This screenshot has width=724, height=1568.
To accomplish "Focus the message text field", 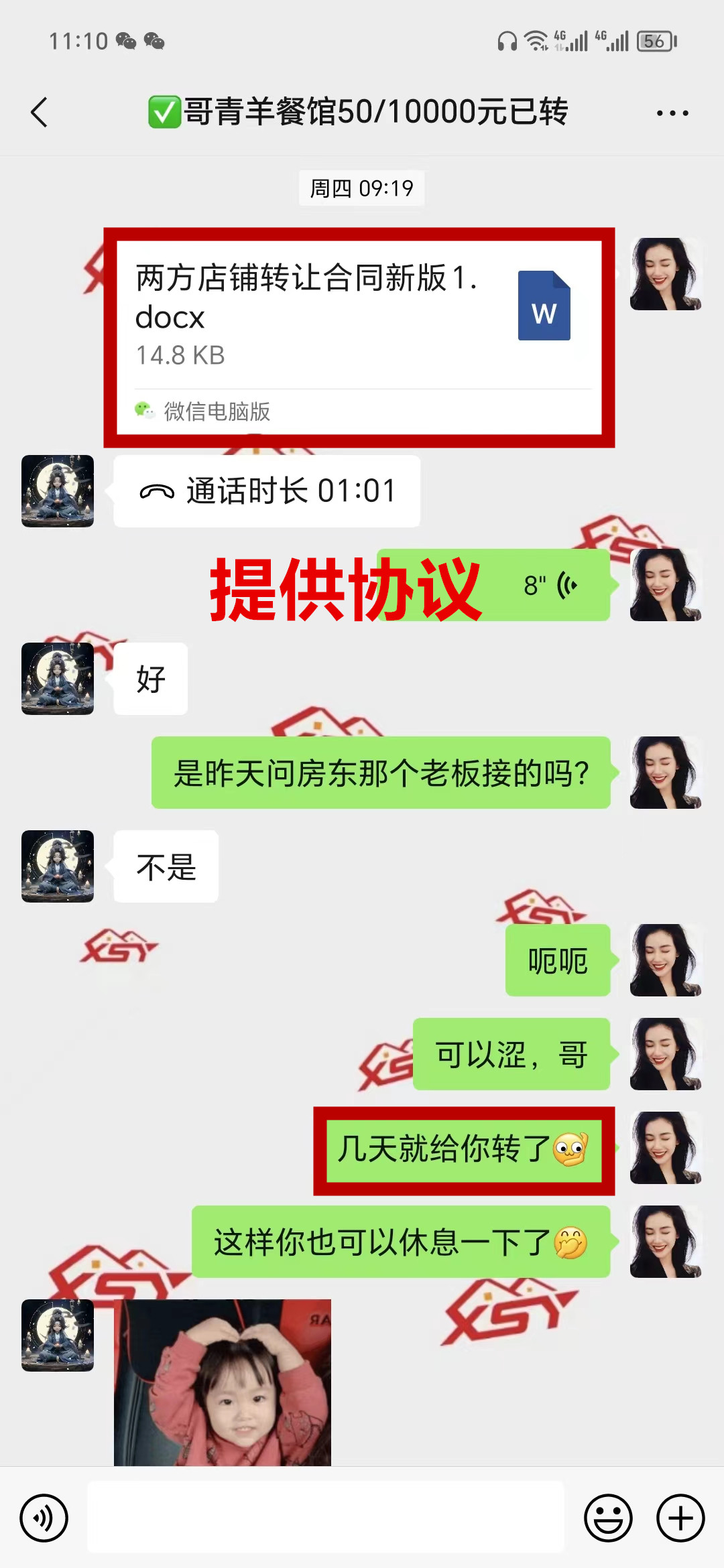I will click(326, 1517).
